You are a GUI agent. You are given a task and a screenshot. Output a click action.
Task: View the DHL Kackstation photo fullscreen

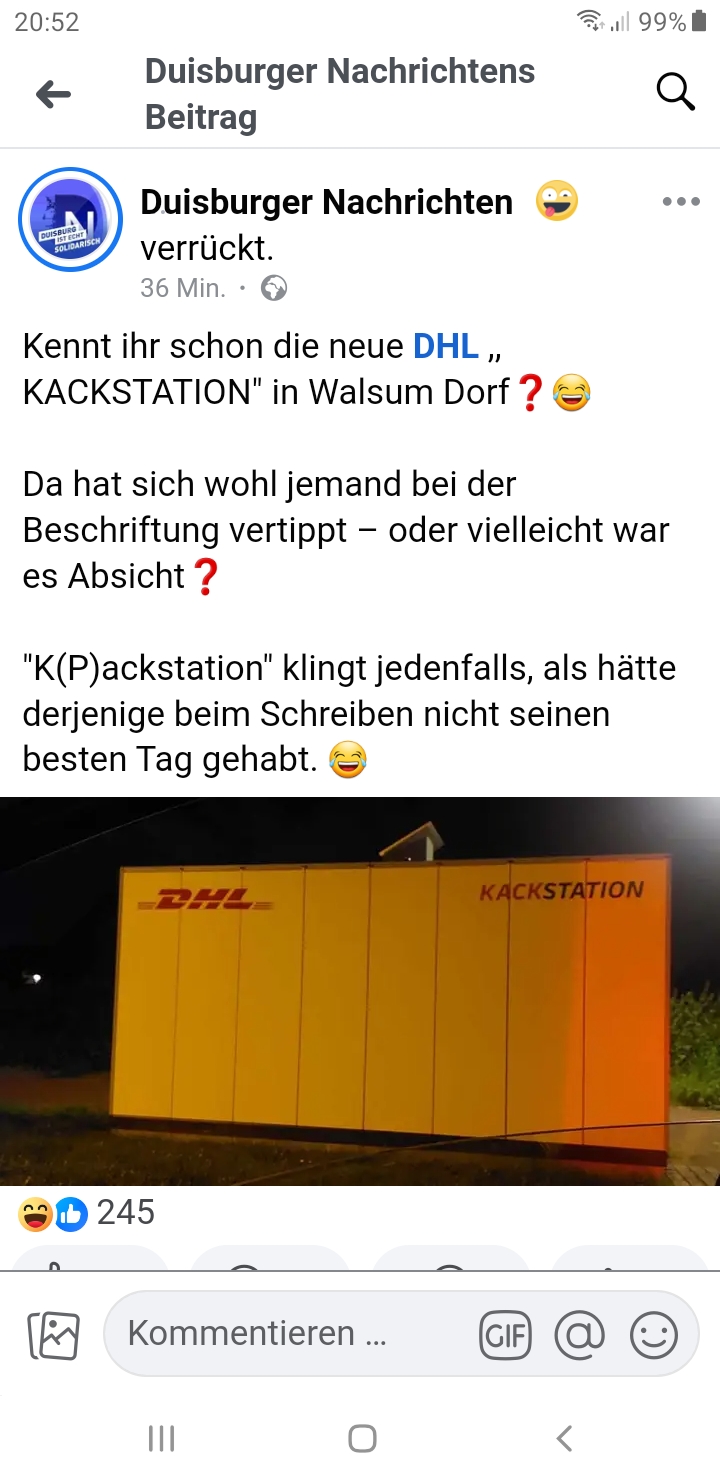tap(360, 990)
